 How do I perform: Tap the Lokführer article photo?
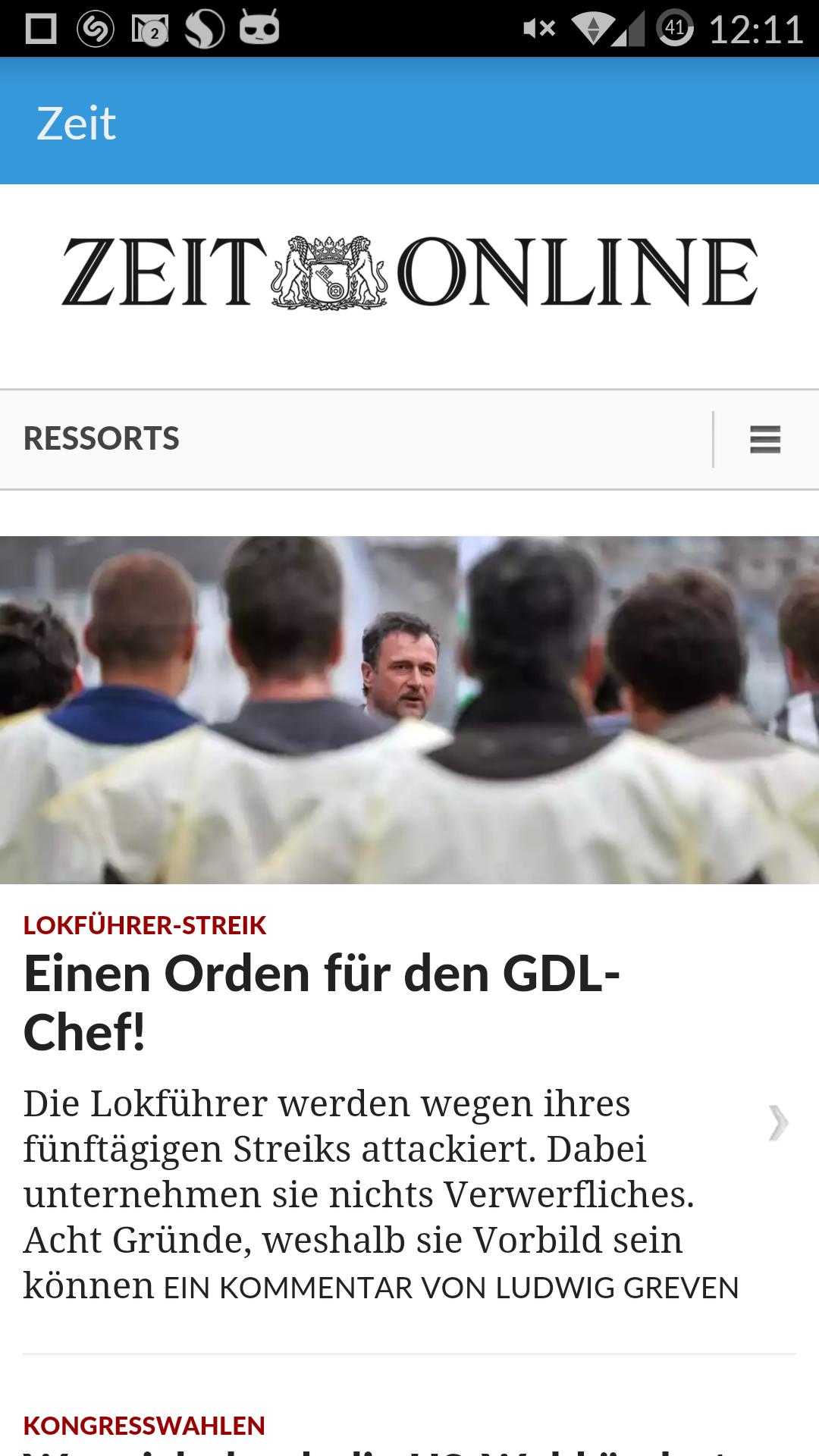tap(409, 713)
